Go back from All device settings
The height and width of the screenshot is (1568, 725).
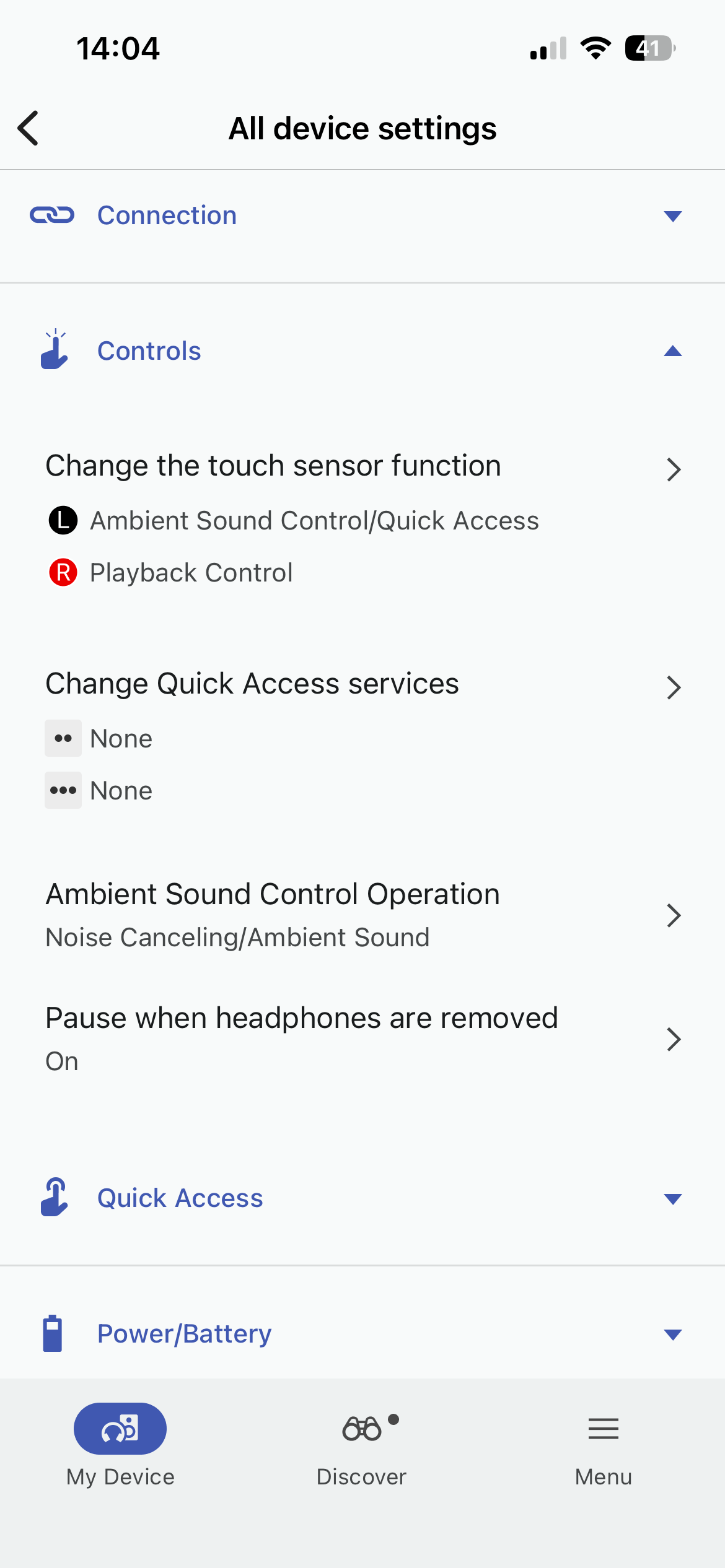29,128
